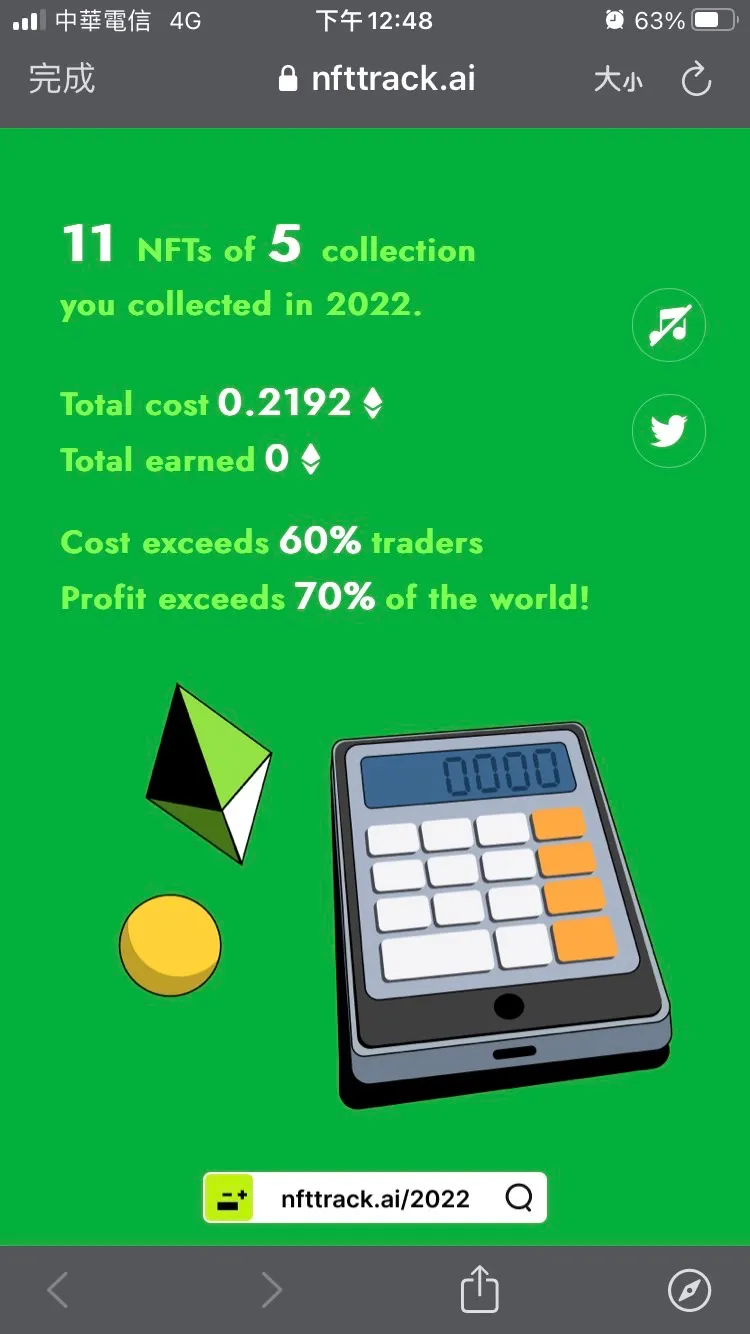
Task: Reload the nfttrack.ai page
Action: [x=696, y=80]
